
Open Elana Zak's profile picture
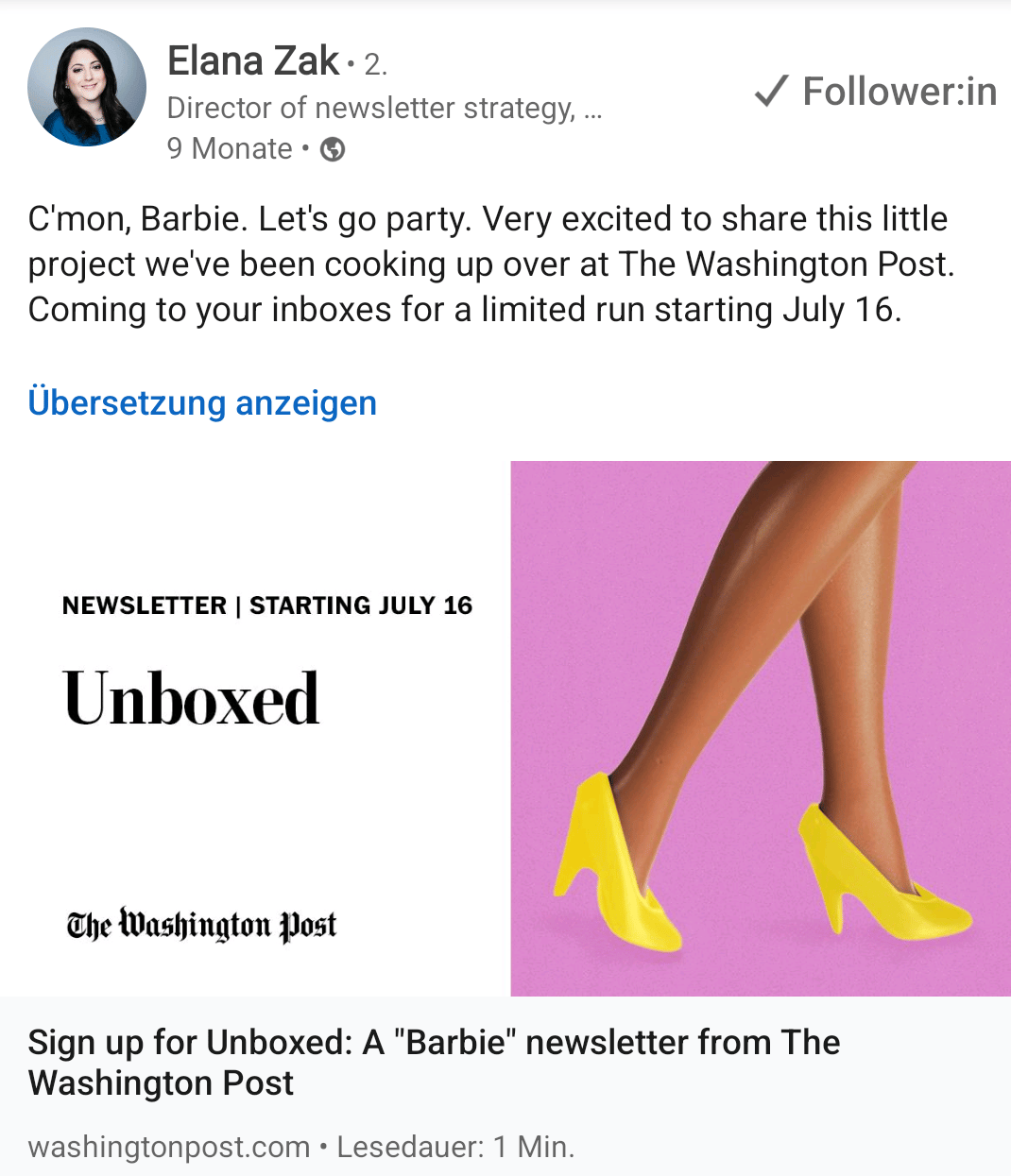coord(87,87)
